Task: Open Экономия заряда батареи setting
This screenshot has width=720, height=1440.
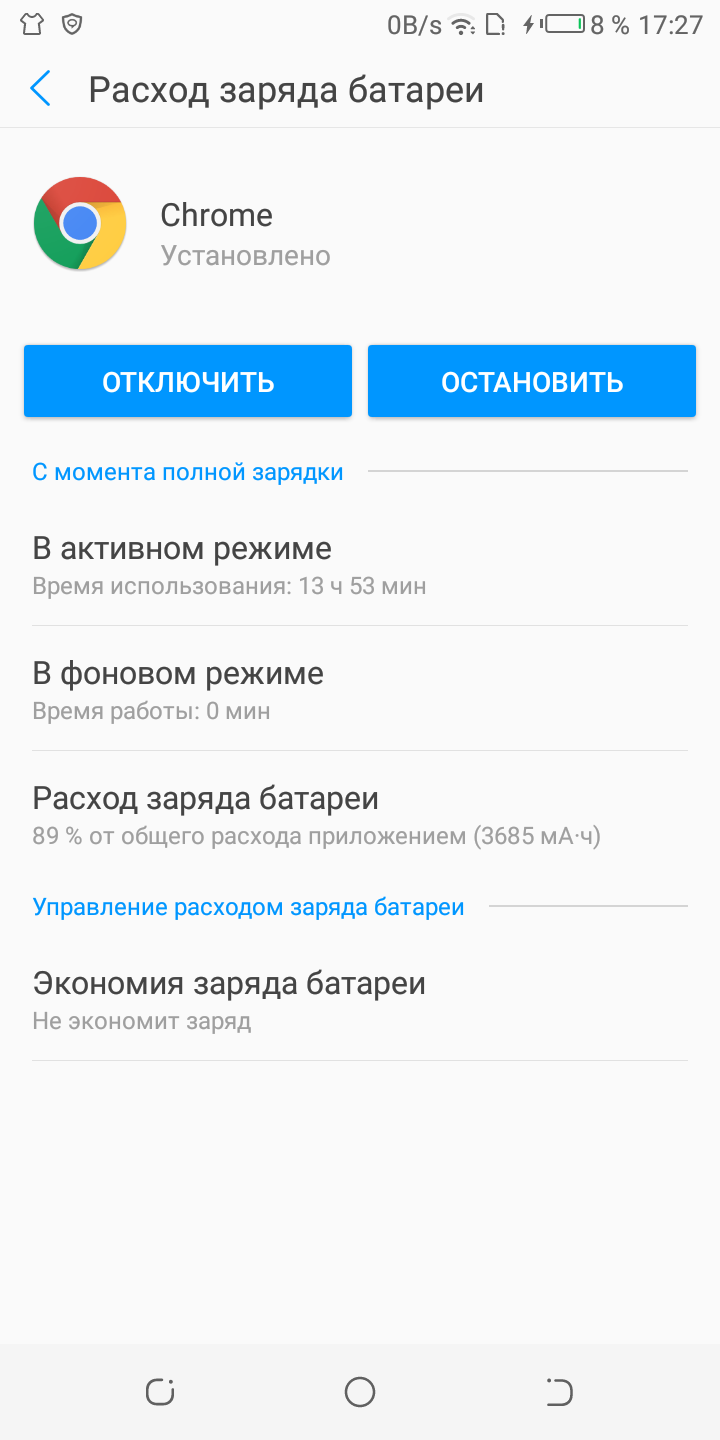Action: (360, 999)
